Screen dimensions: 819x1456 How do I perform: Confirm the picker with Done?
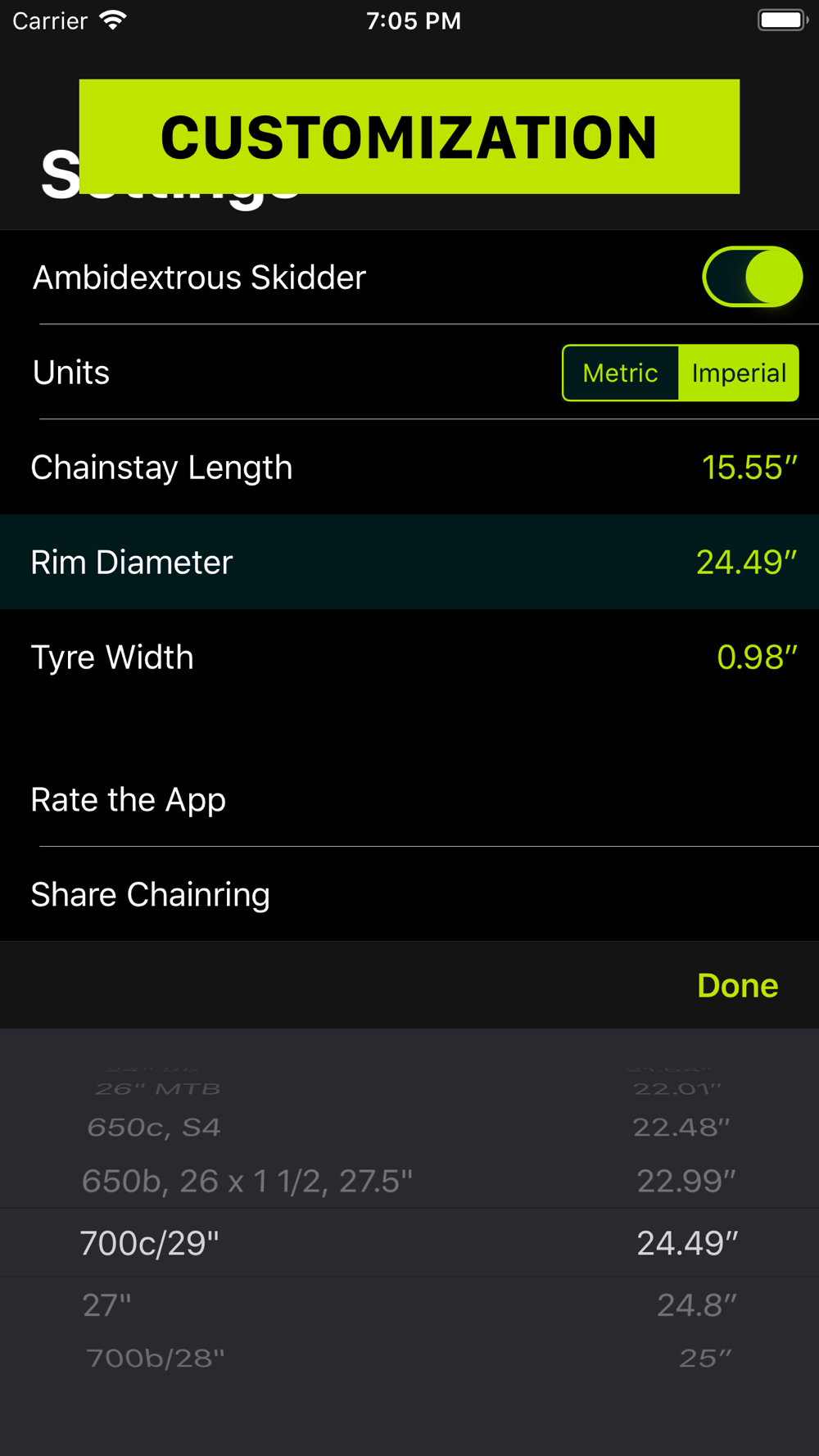(737, 985)
